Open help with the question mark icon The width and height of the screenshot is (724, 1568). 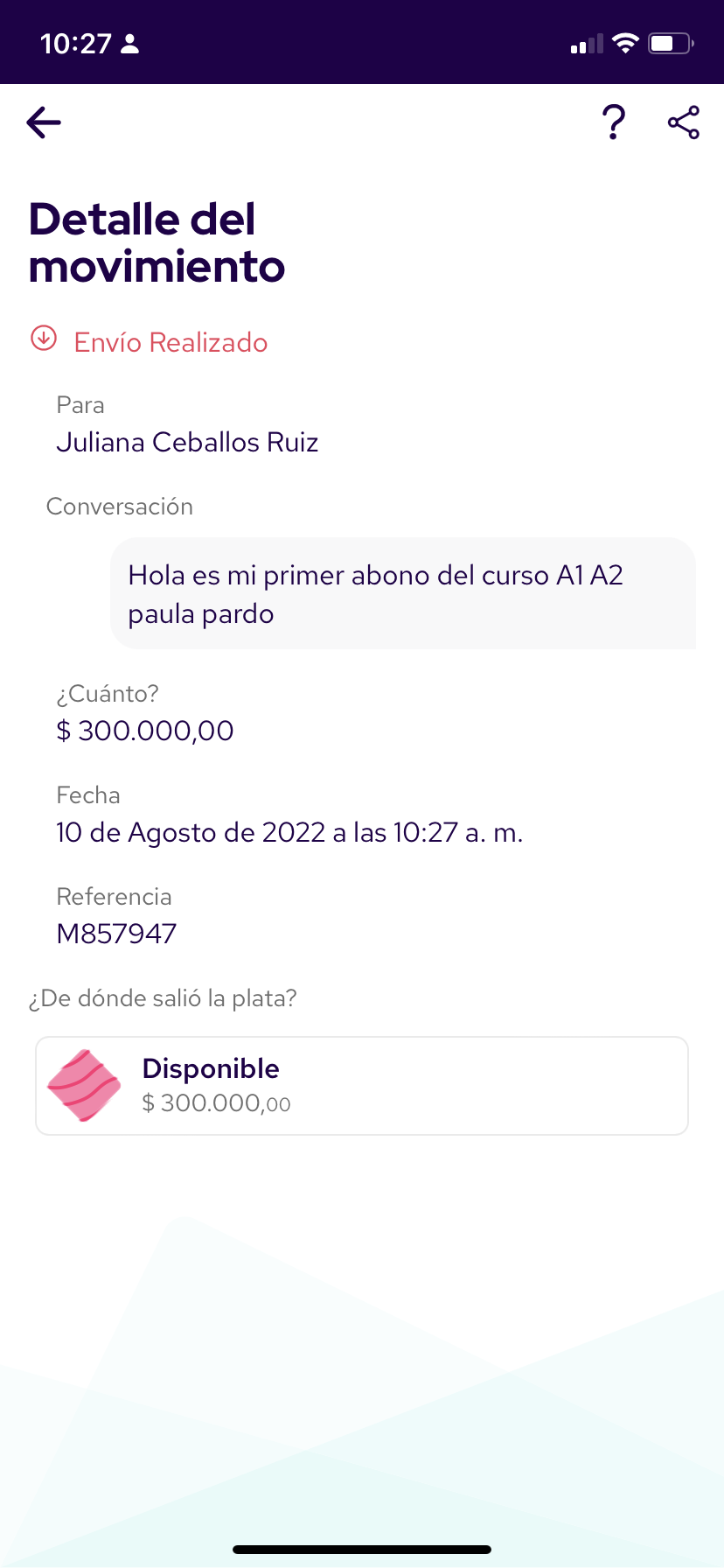click(615, 122)
